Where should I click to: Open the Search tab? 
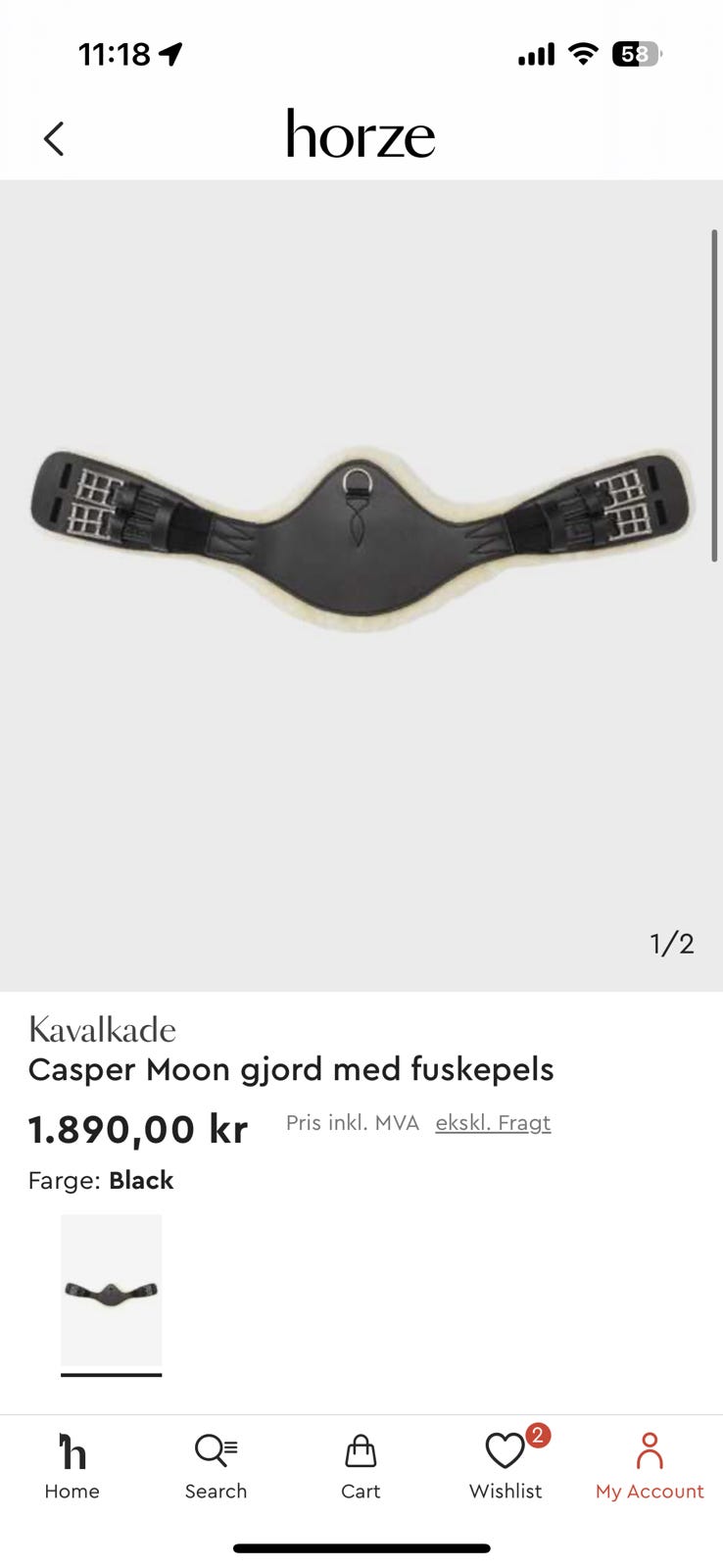tap(216, 1466)
